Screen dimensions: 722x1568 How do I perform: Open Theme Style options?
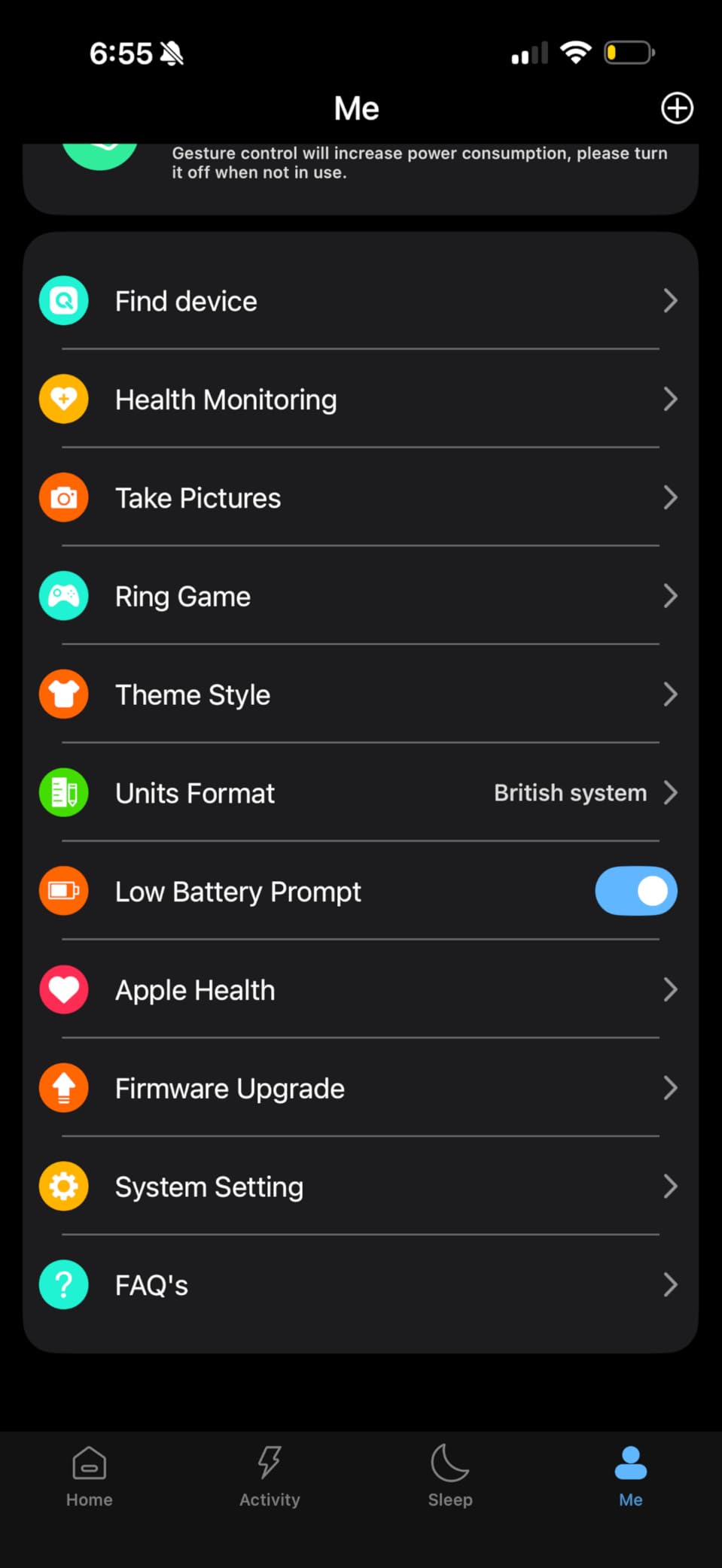point(360,694)
